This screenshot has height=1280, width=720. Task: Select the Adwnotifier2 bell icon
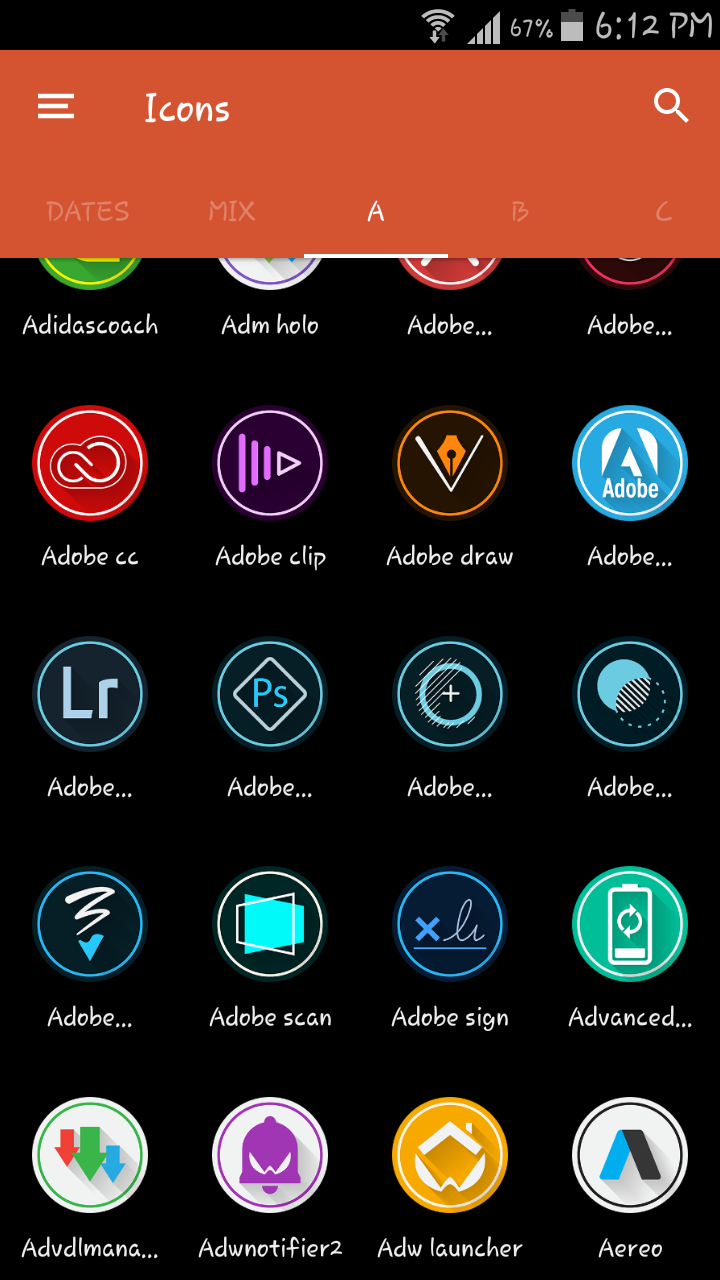tap(270, 1154)
